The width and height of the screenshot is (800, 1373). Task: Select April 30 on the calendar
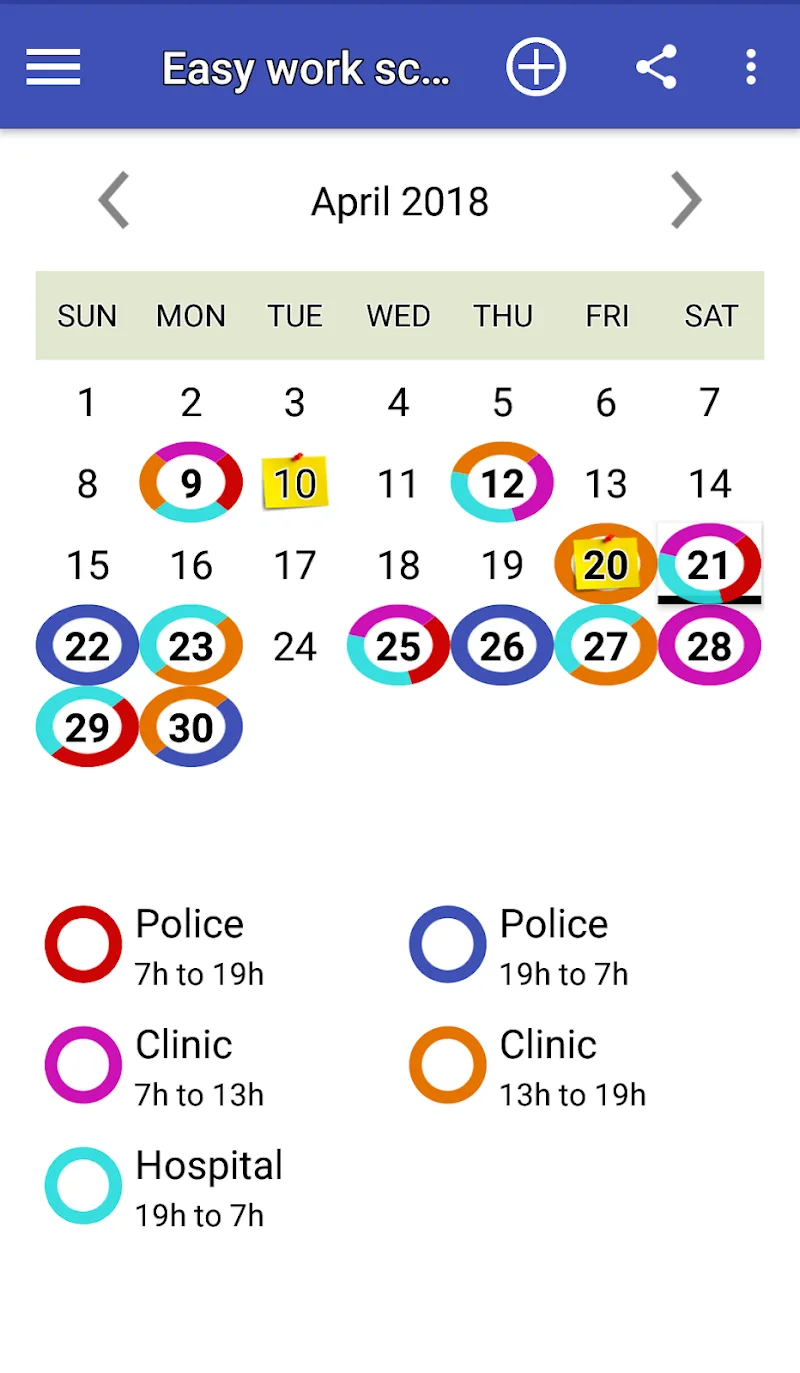click(191, 727)
